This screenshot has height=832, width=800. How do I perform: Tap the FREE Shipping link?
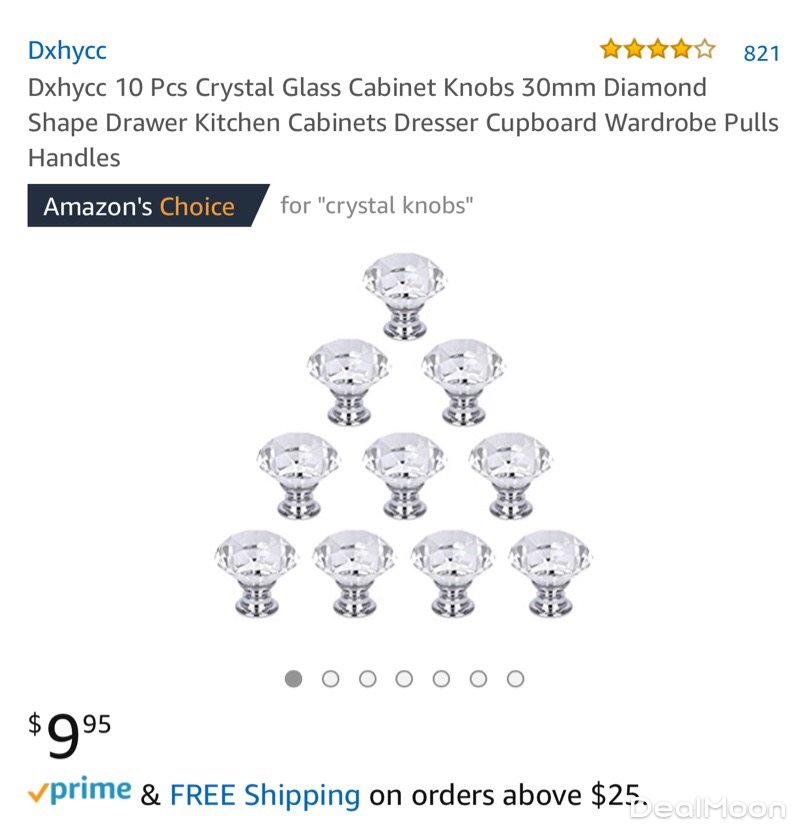coord(265,795)
